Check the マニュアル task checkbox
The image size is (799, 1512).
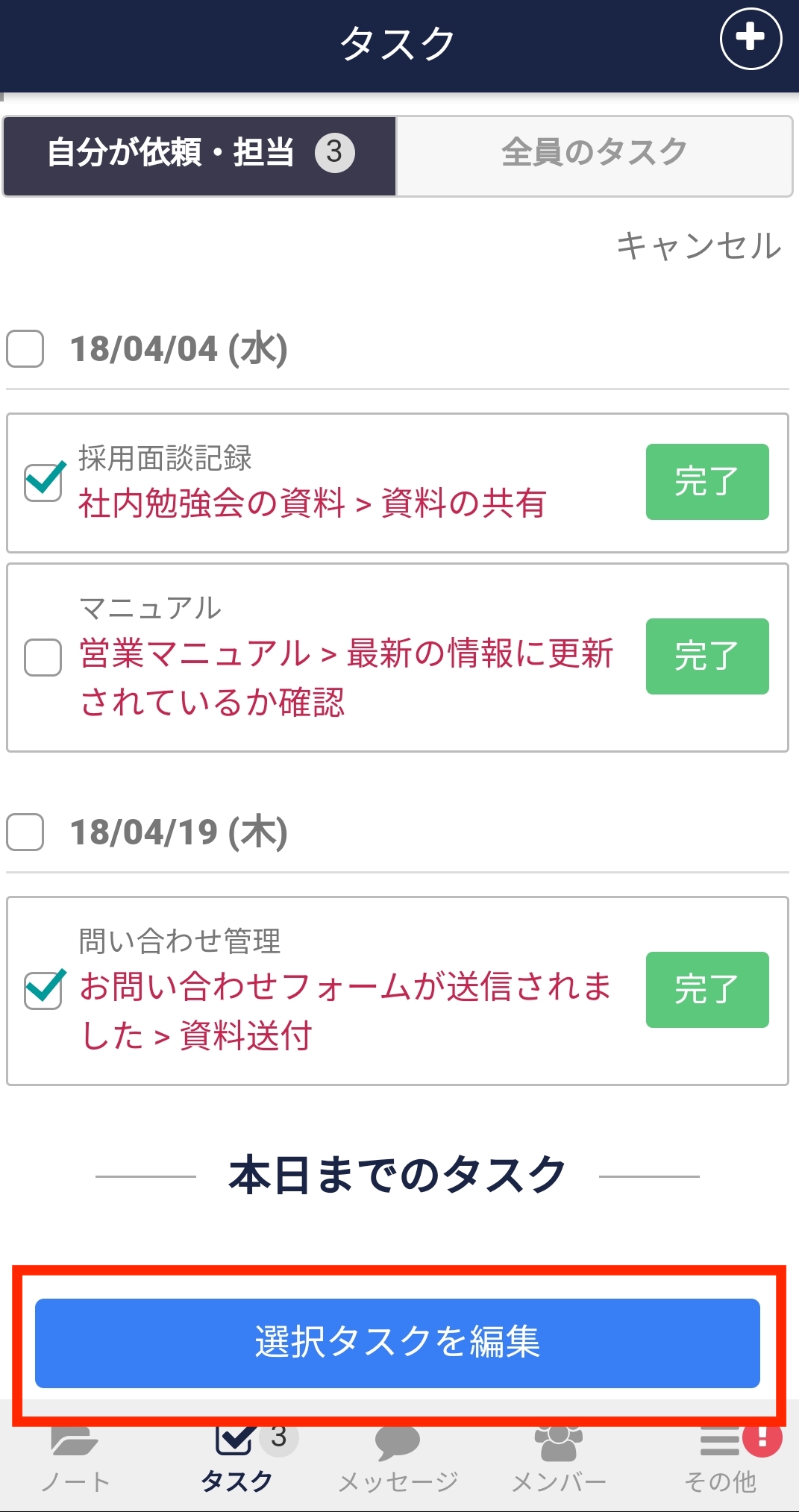point(43,658)
